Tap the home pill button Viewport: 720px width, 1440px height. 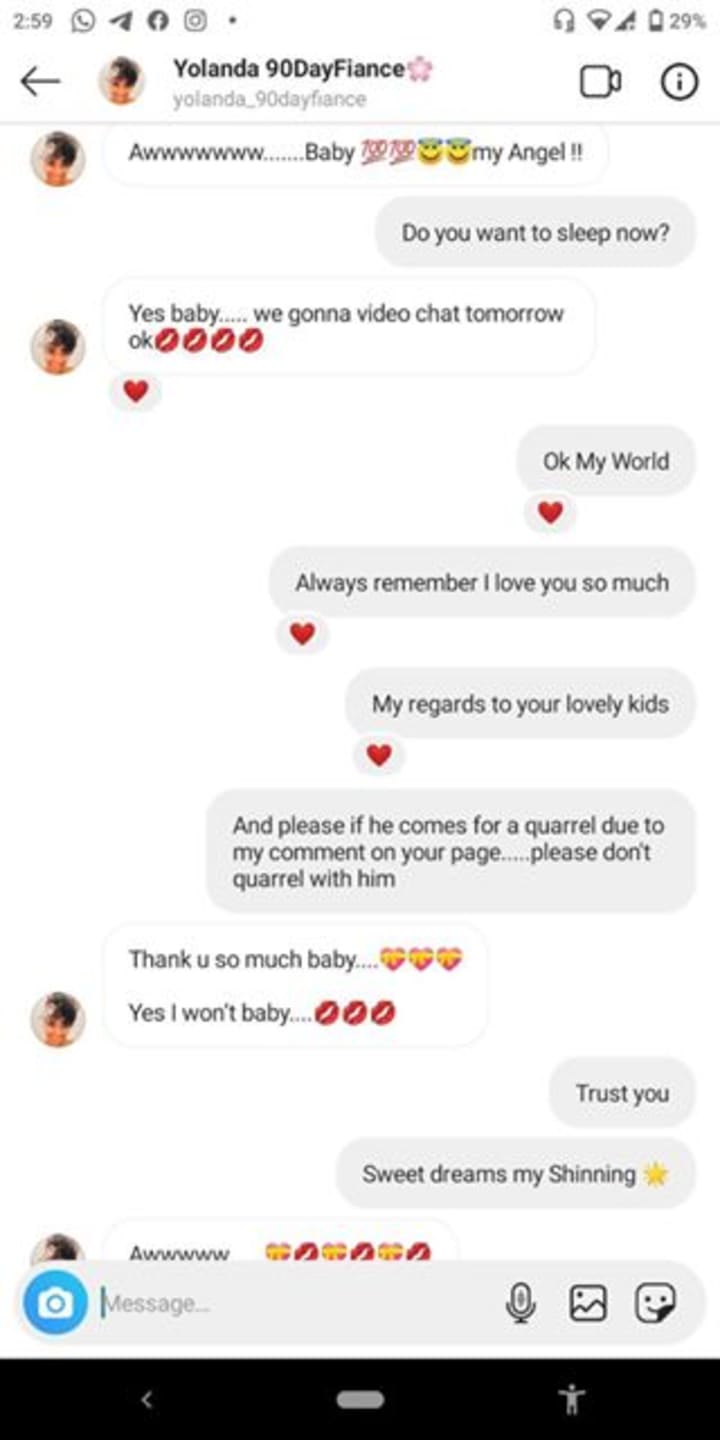coord(360,1399)
